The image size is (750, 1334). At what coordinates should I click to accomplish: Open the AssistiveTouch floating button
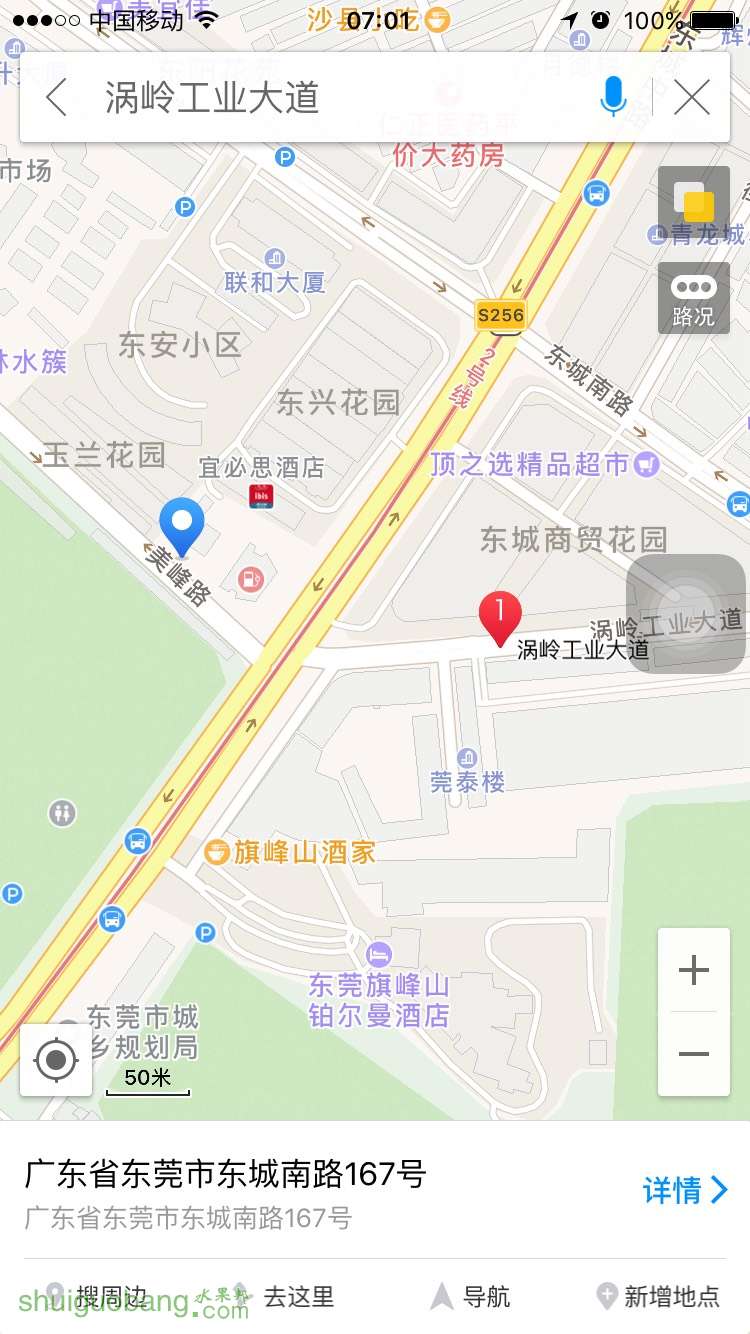pyautogui.click(x=686, y=613)
